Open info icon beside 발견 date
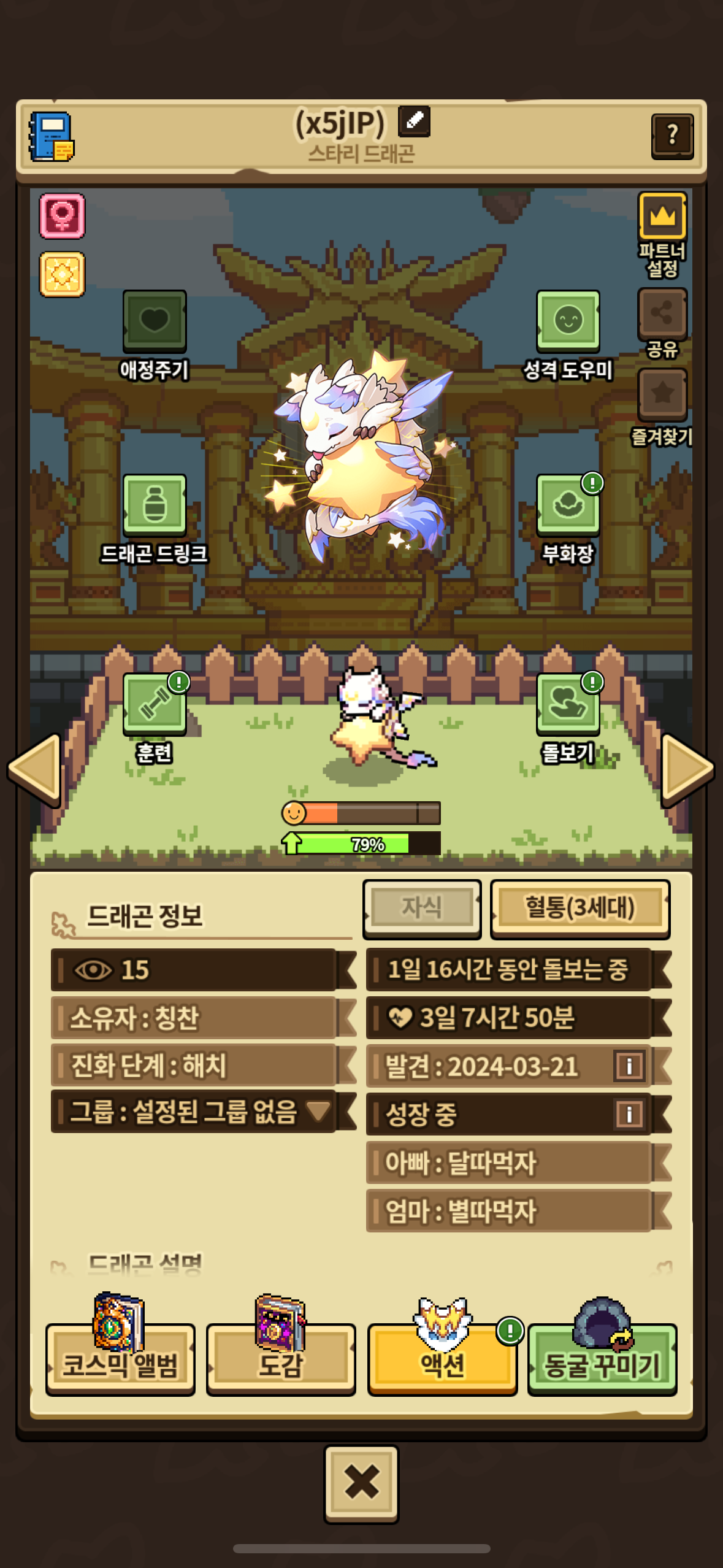The image size is (723, 1568). coord(629,1066)
